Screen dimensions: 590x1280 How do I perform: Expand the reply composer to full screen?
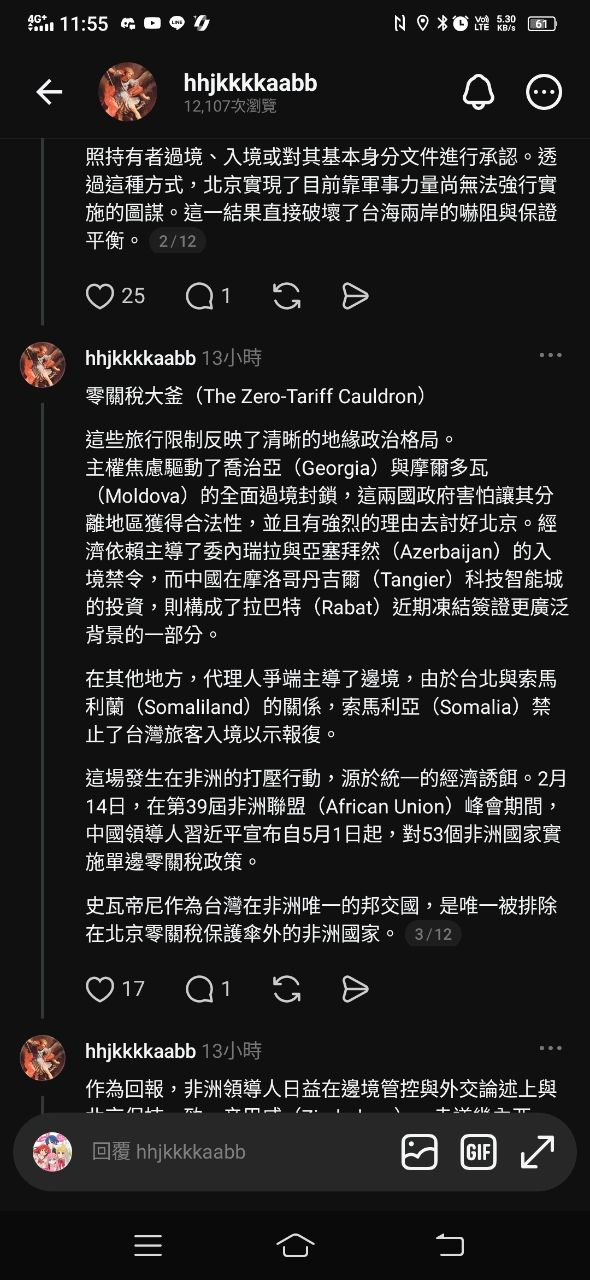tap(538, 1152)
